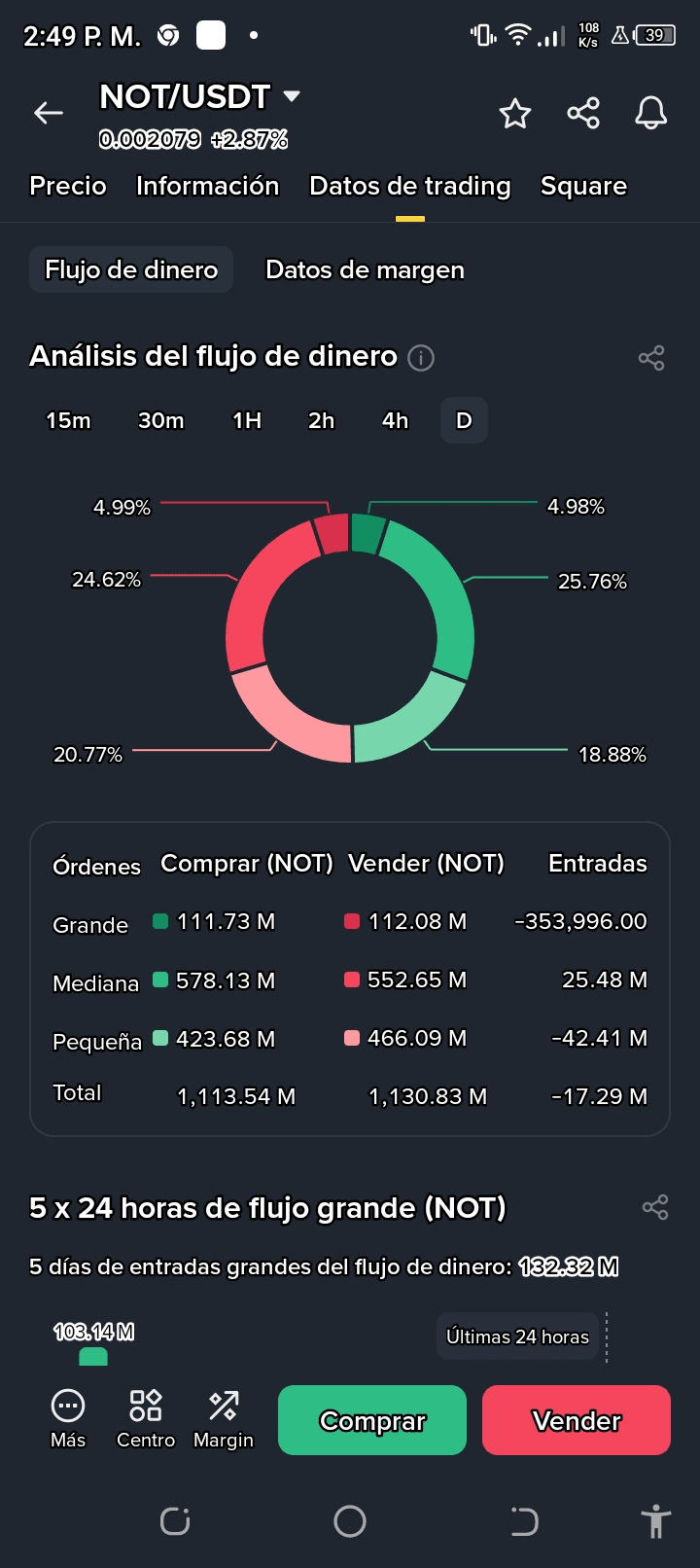Switch to the Información tab
The height and width of the screenshot is (1568, 700).
[x=207, y=186]
